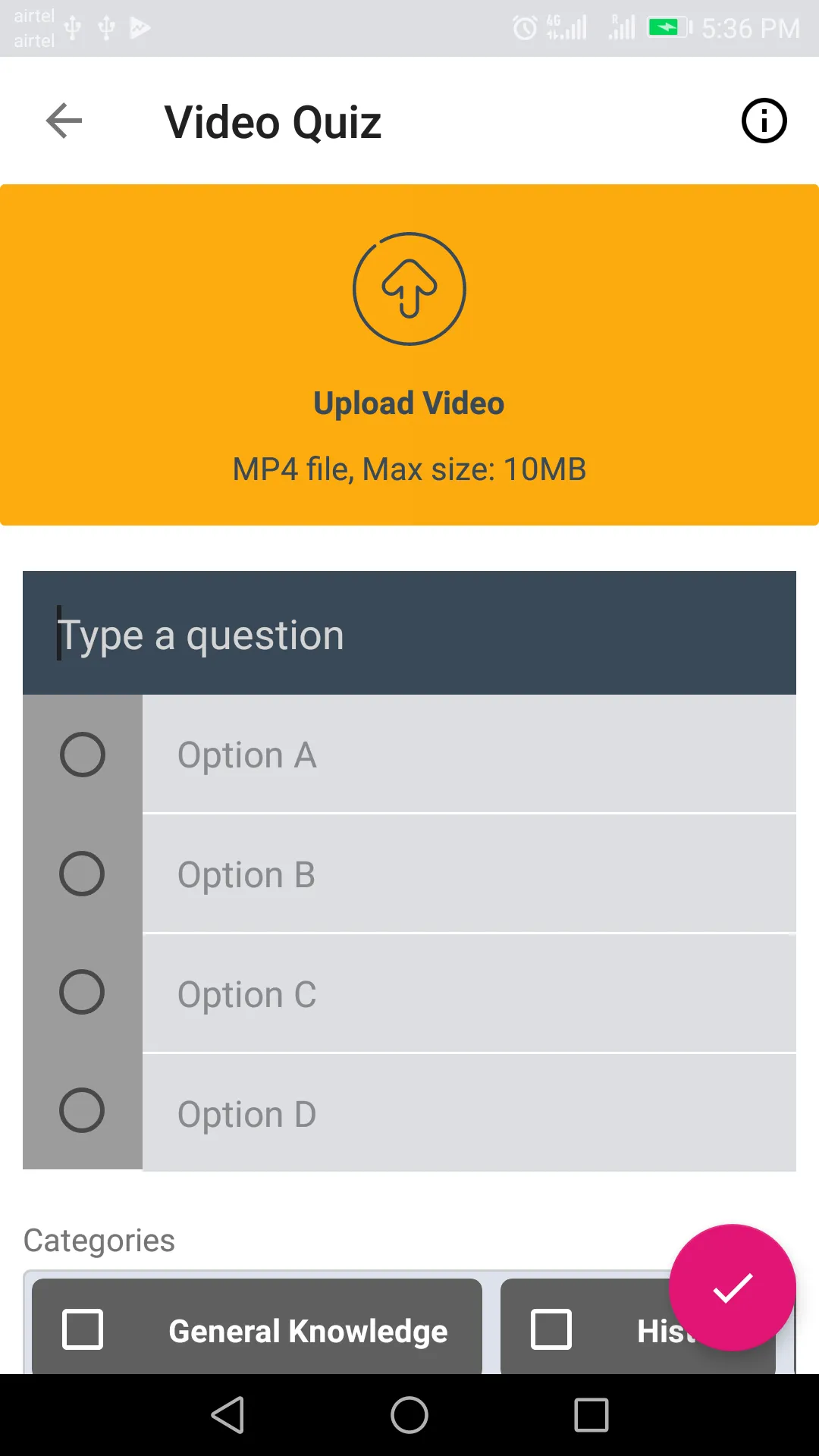Click the General Knowledge category button
The height and width of the screenshot is (1456, 819).
(x=256, y=1329)
